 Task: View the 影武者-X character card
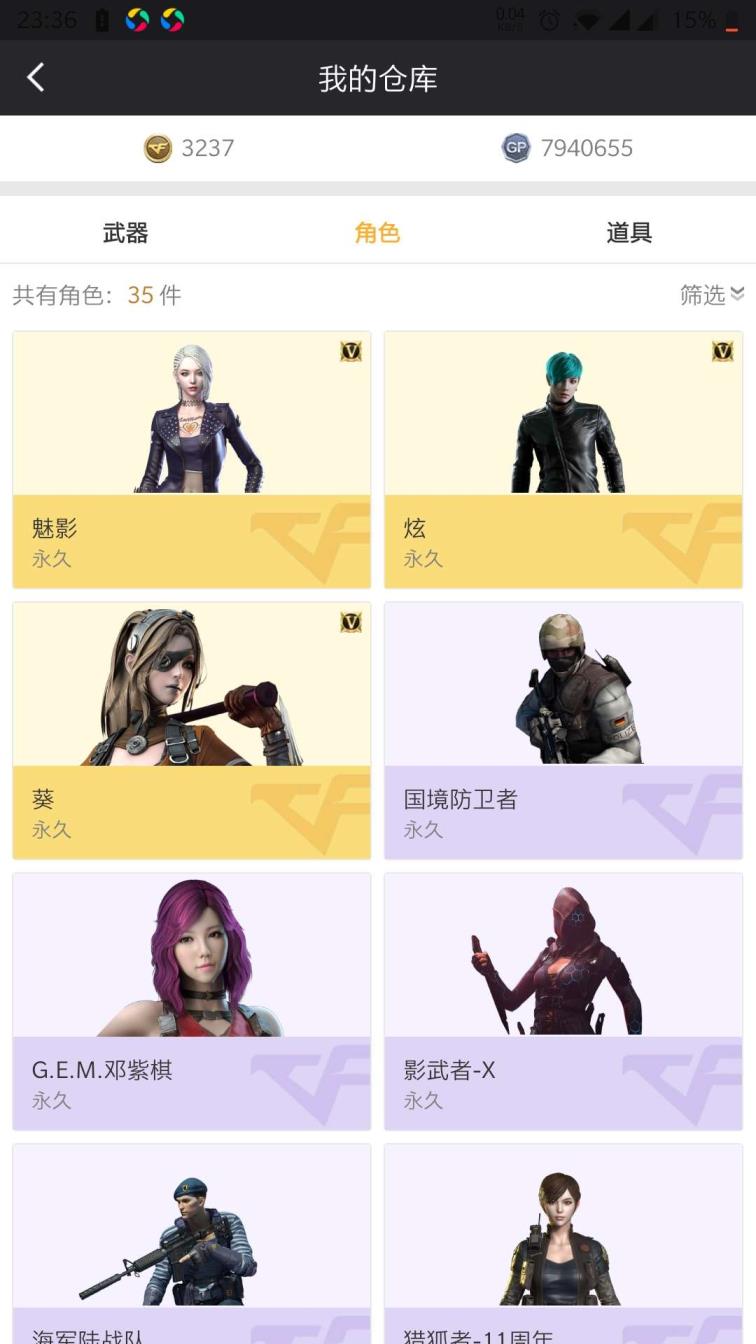tap(563, 1001)
